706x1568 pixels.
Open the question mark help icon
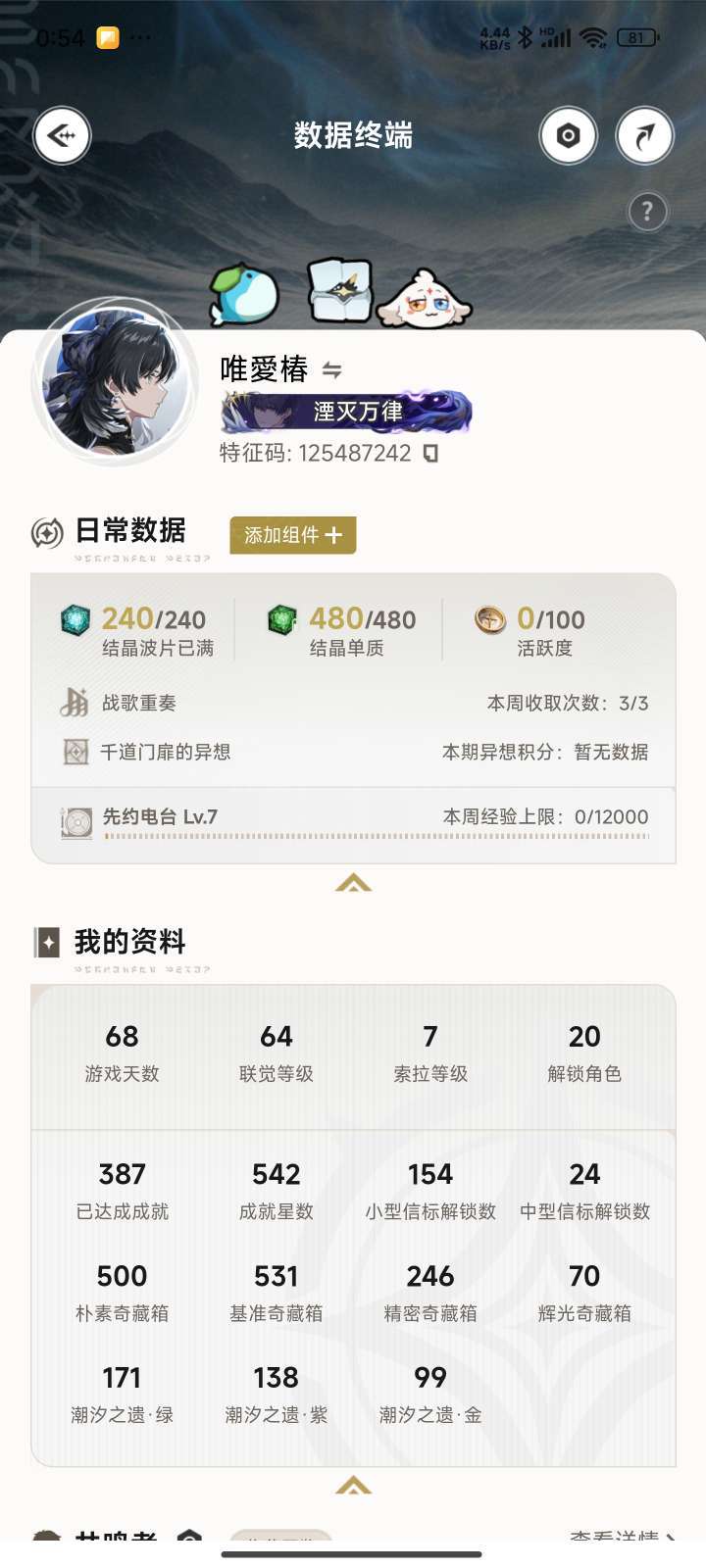(x=646, y=212)
